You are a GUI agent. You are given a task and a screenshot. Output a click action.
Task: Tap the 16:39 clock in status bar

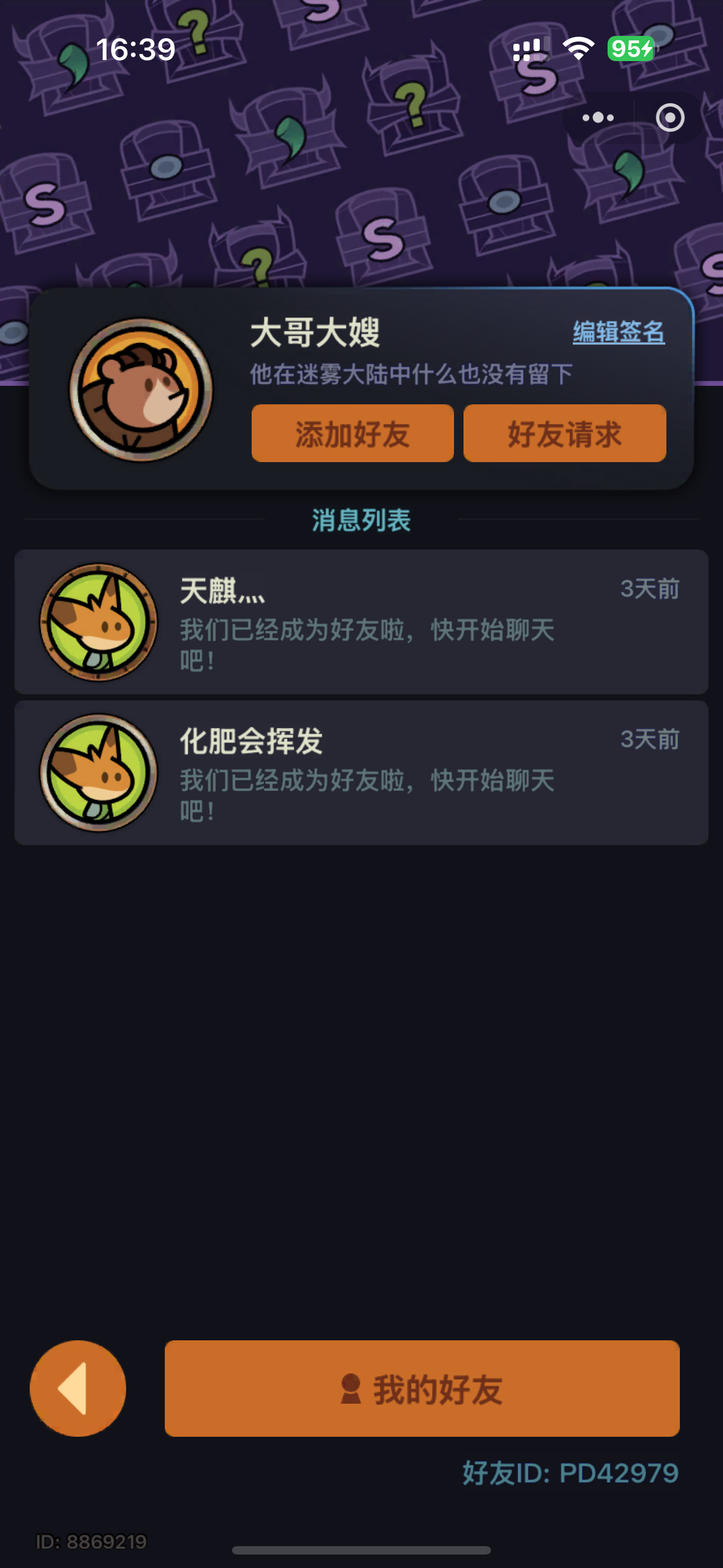(x=135, y=48)
